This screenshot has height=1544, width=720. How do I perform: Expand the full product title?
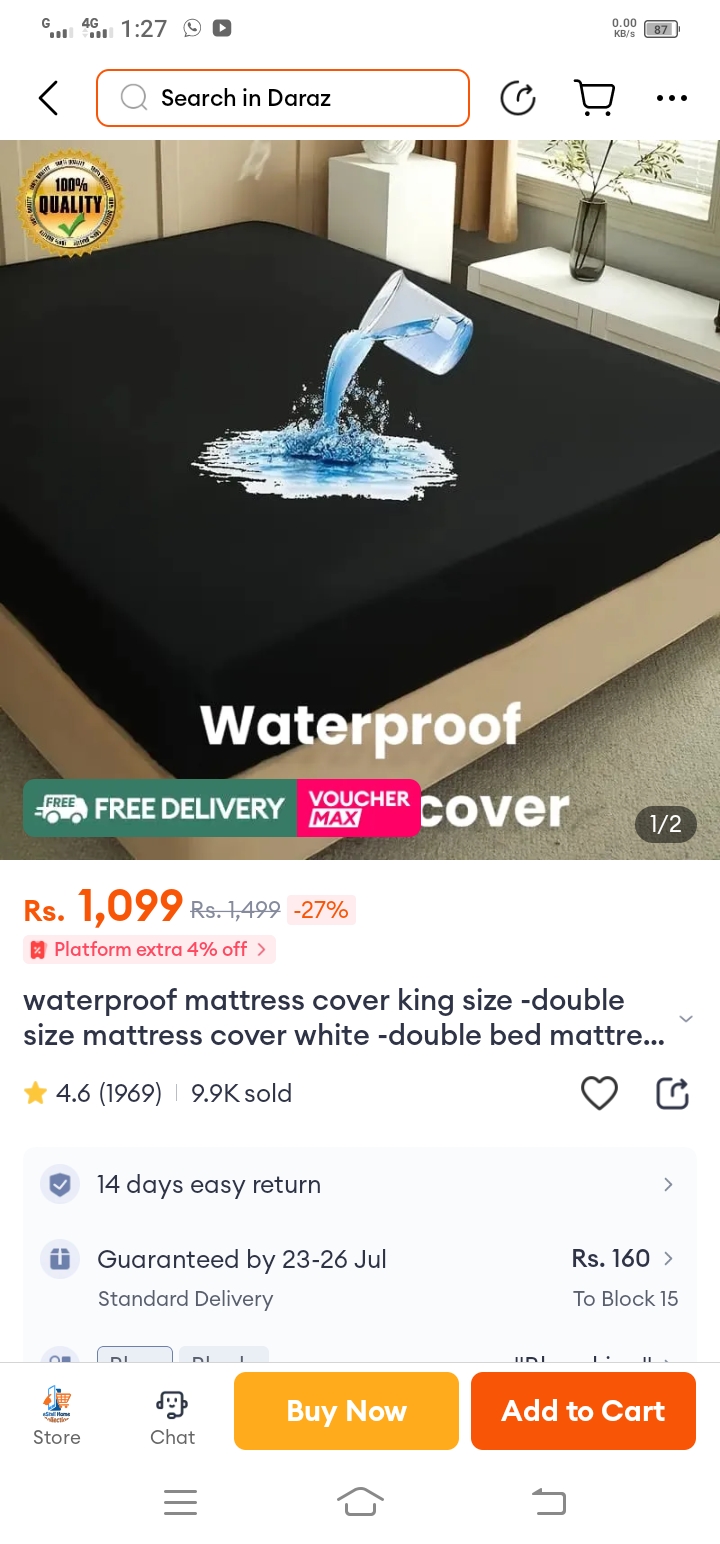pos(685,1019)
